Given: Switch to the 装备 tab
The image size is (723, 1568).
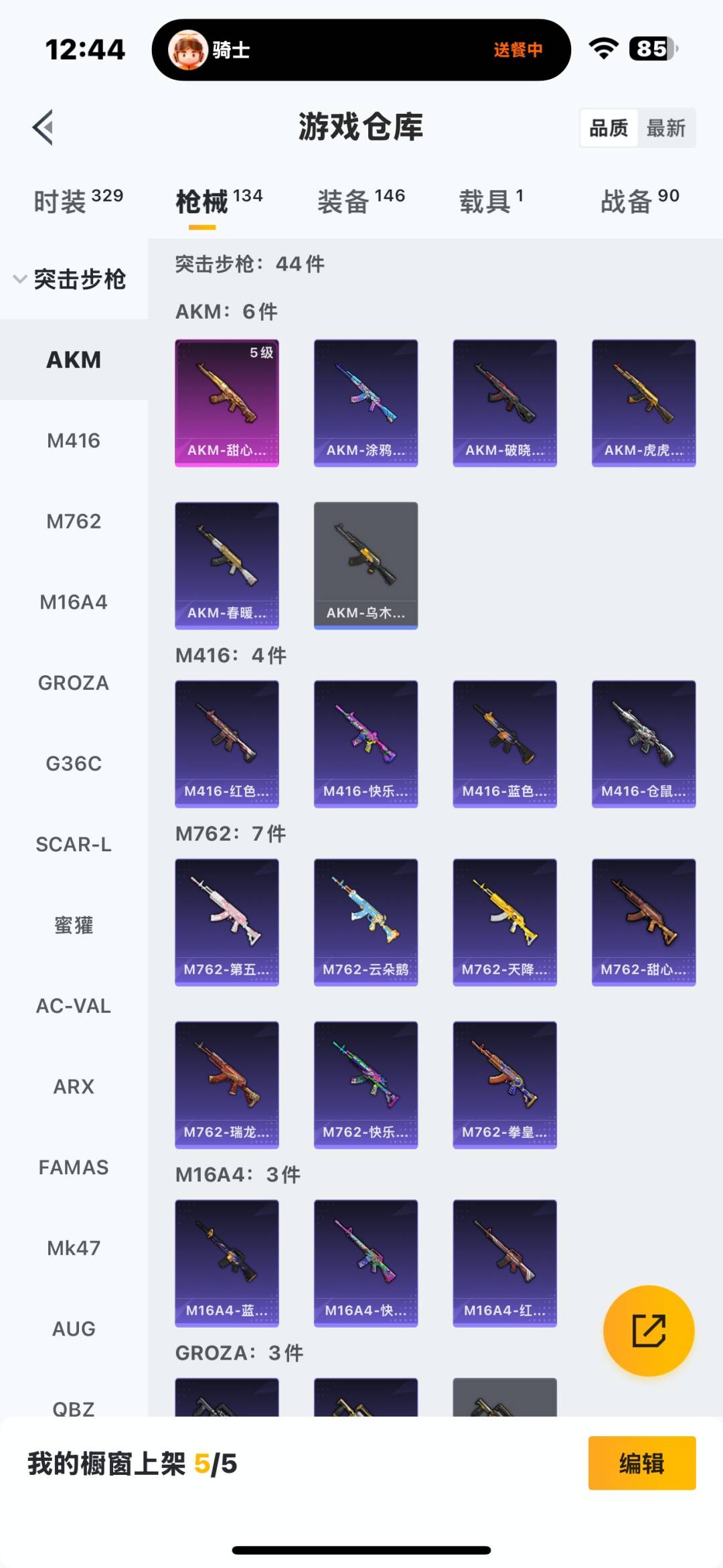Looking at the screenshot, I should [x=361, y=201].
